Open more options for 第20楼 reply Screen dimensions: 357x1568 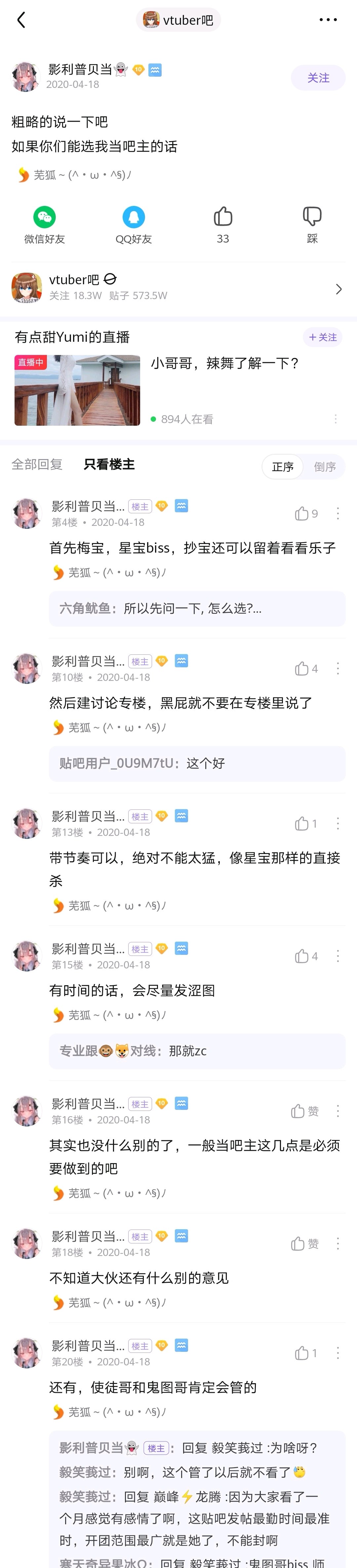coord(337,1353)
